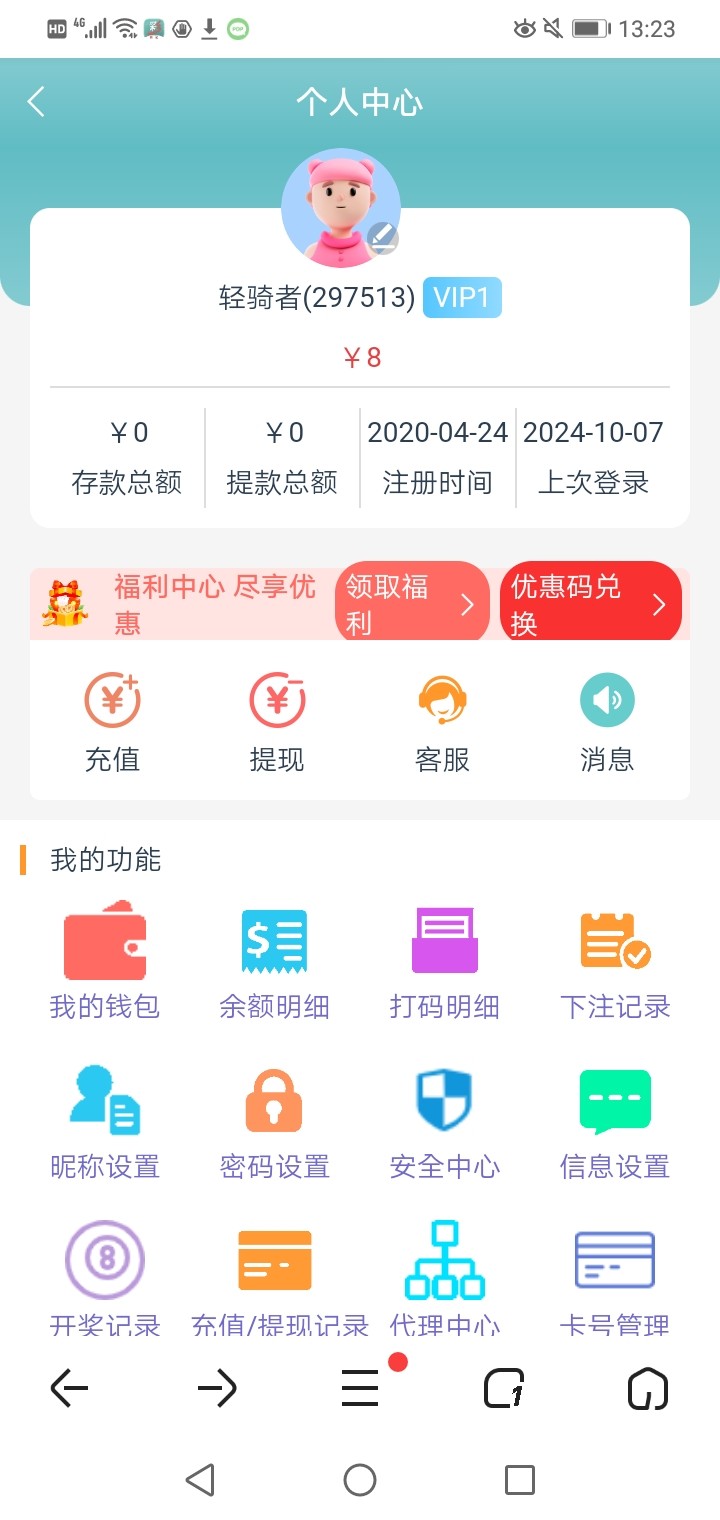Open 信息设置
Image resolution: width=720 pixels, height=1520 pixels.
coord(615,1120)
